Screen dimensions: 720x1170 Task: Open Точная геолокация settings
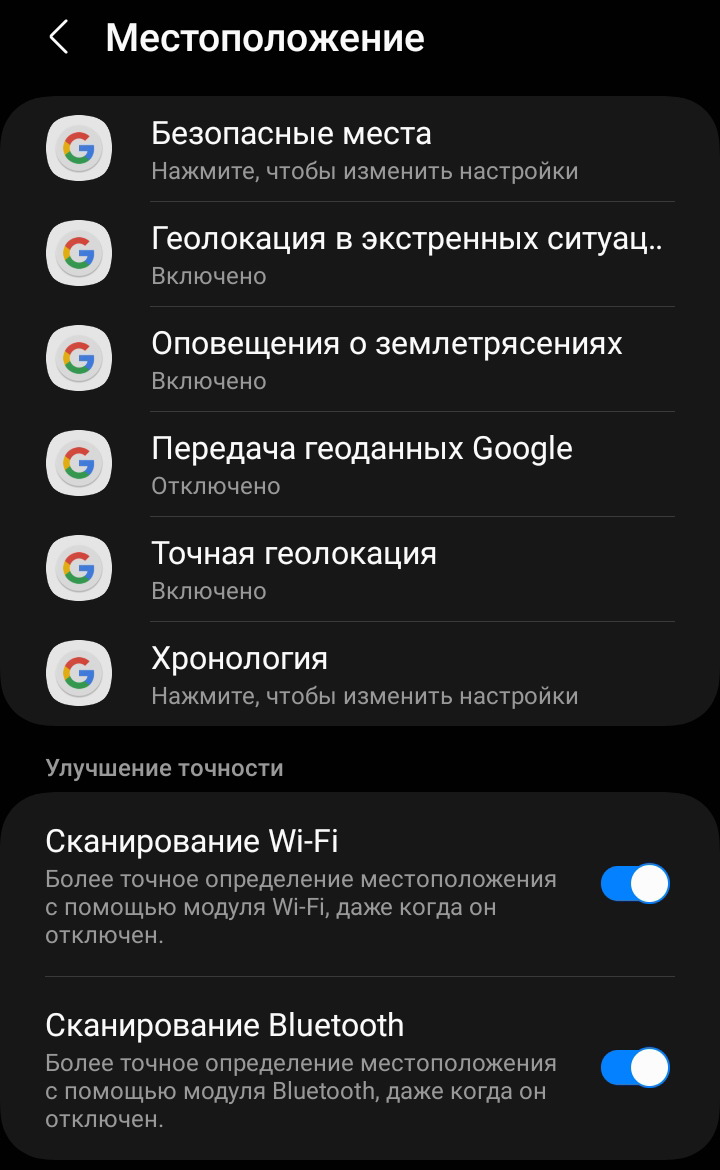point(360,569)
